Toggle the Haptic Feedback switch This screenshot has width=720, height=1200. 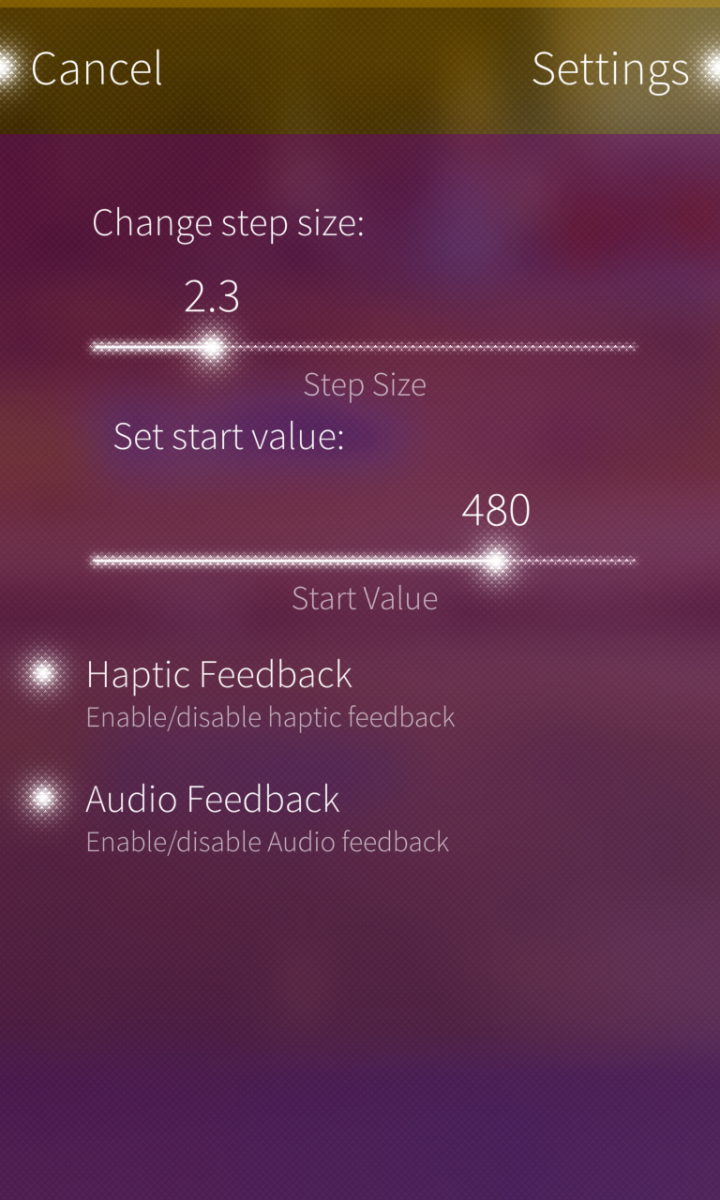click(x=43, y=675)
